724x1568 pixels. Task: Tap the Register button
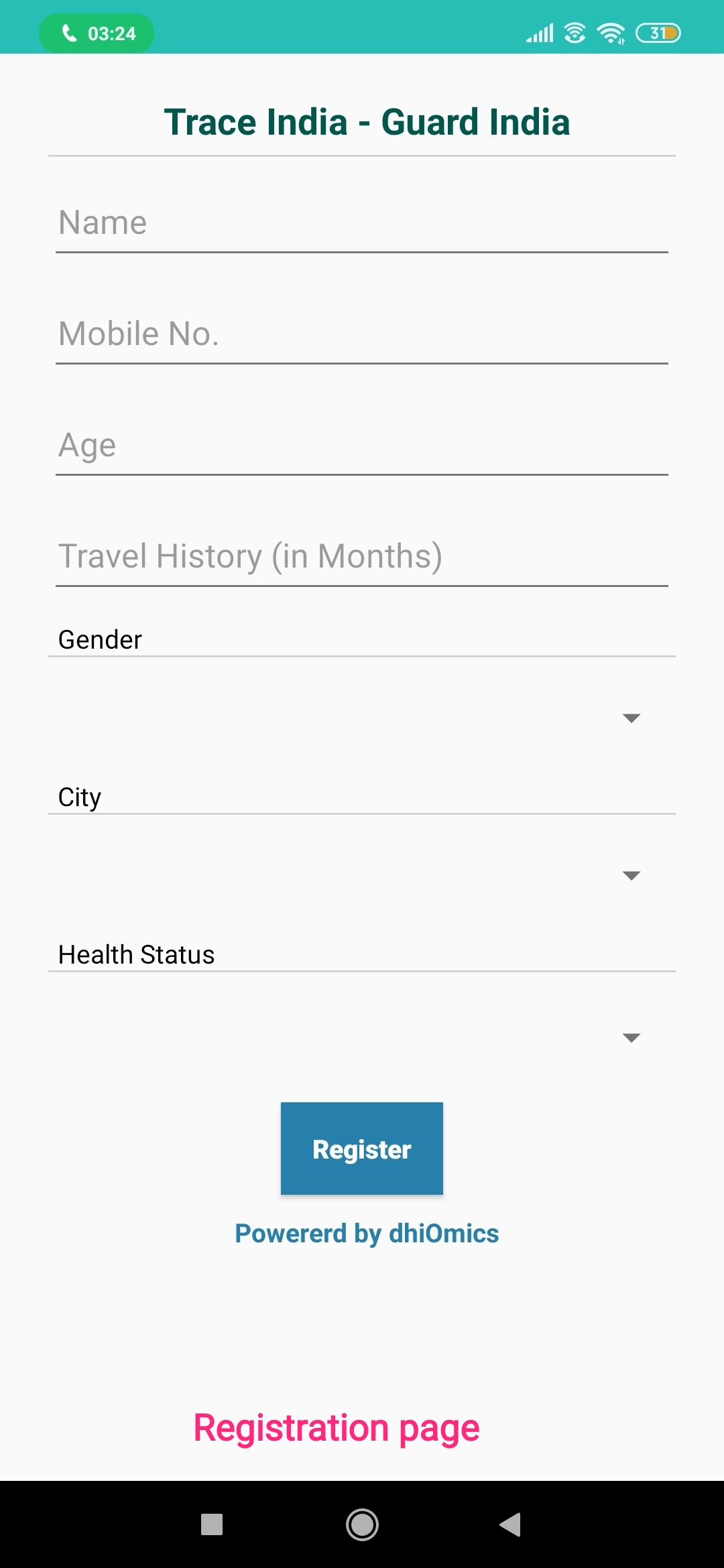(362, 1149)
